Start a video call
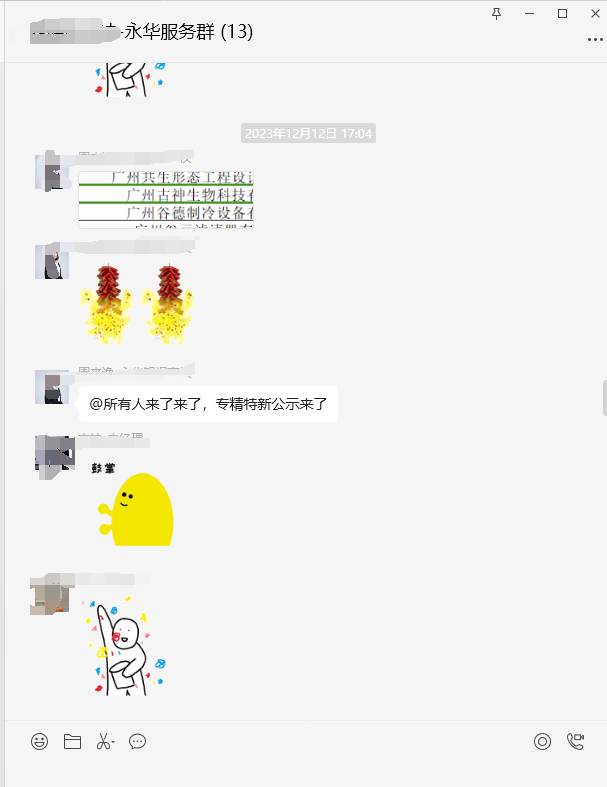The width and height of the screenshot is (607, 787). pyautogui.click(x=576, y=742)
